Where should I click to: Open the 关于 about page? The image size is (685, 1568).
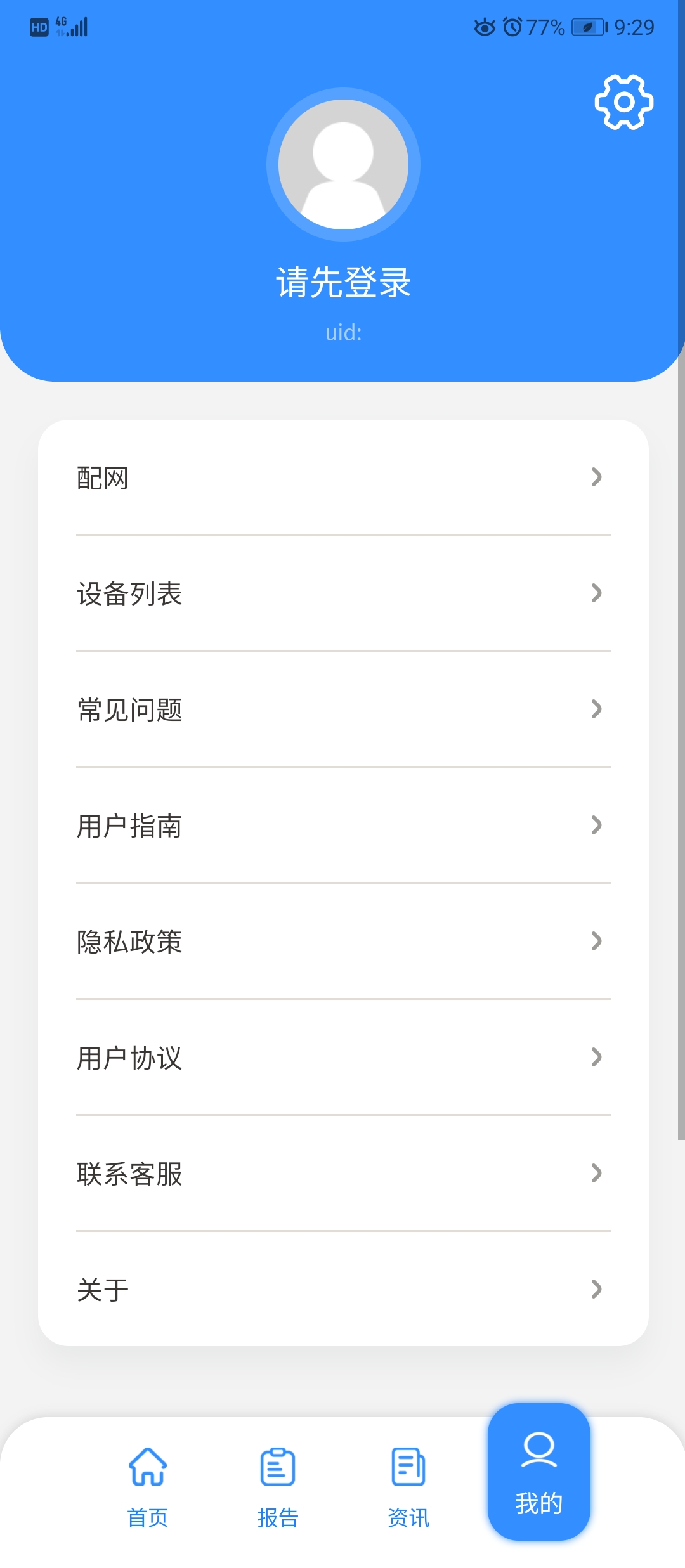342,1290
